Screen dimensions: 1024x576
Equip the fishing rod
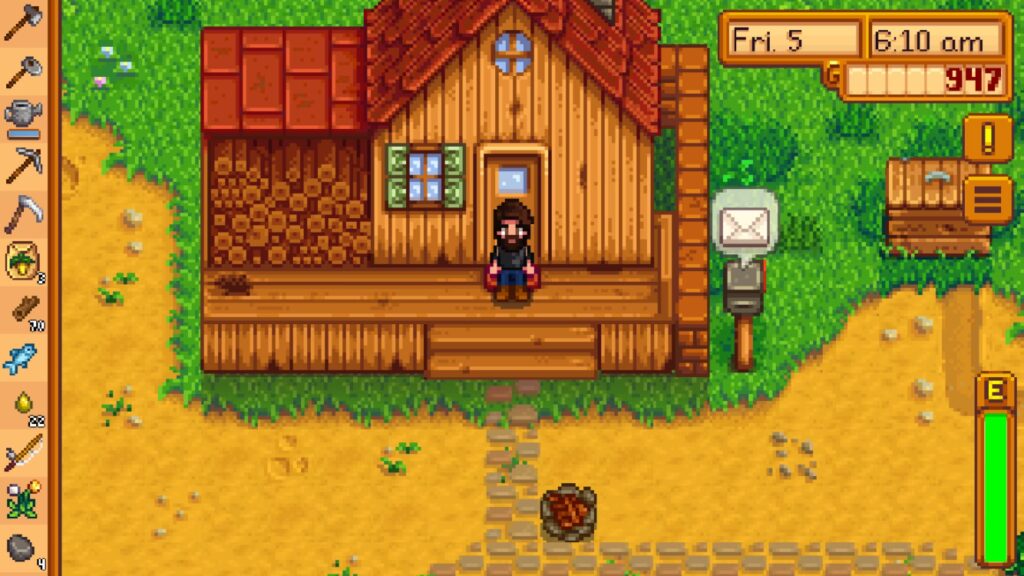[x=22, y=452]
